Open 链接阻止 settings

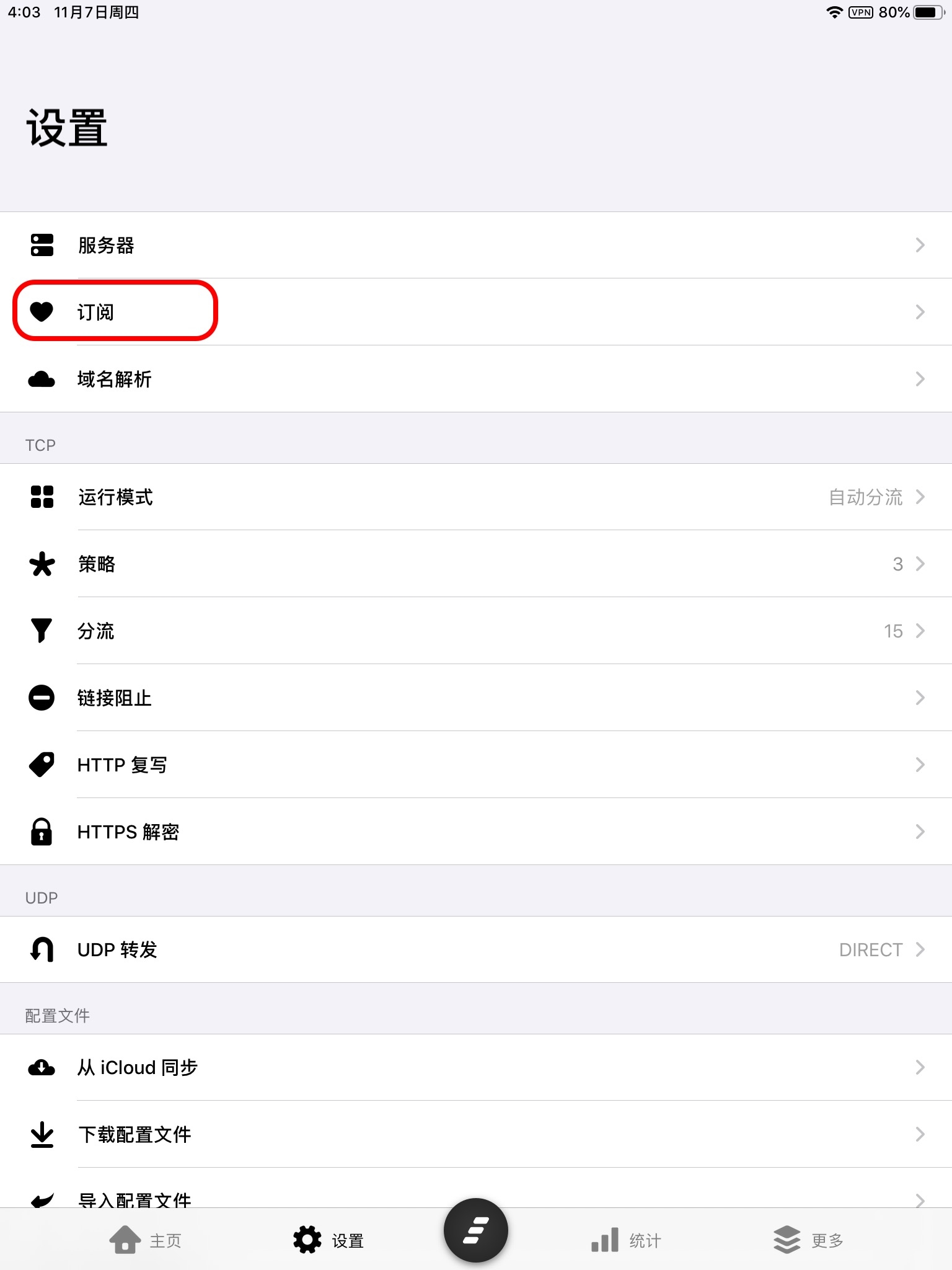coord(476,698)
